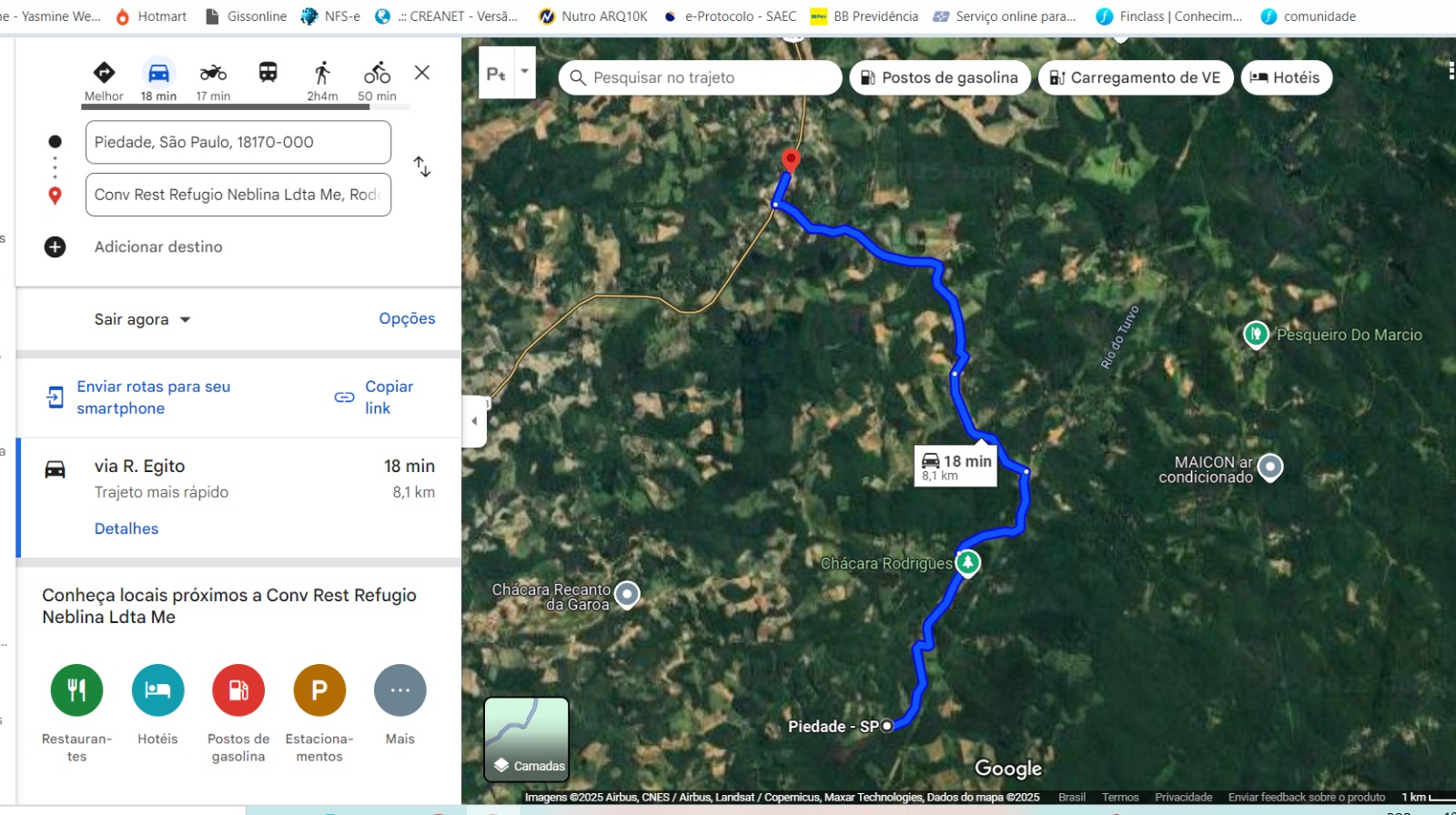1456x815 pixels.
Task: Edit the destination Conv Rest Refugio field
Action: [x=238, y=195]
